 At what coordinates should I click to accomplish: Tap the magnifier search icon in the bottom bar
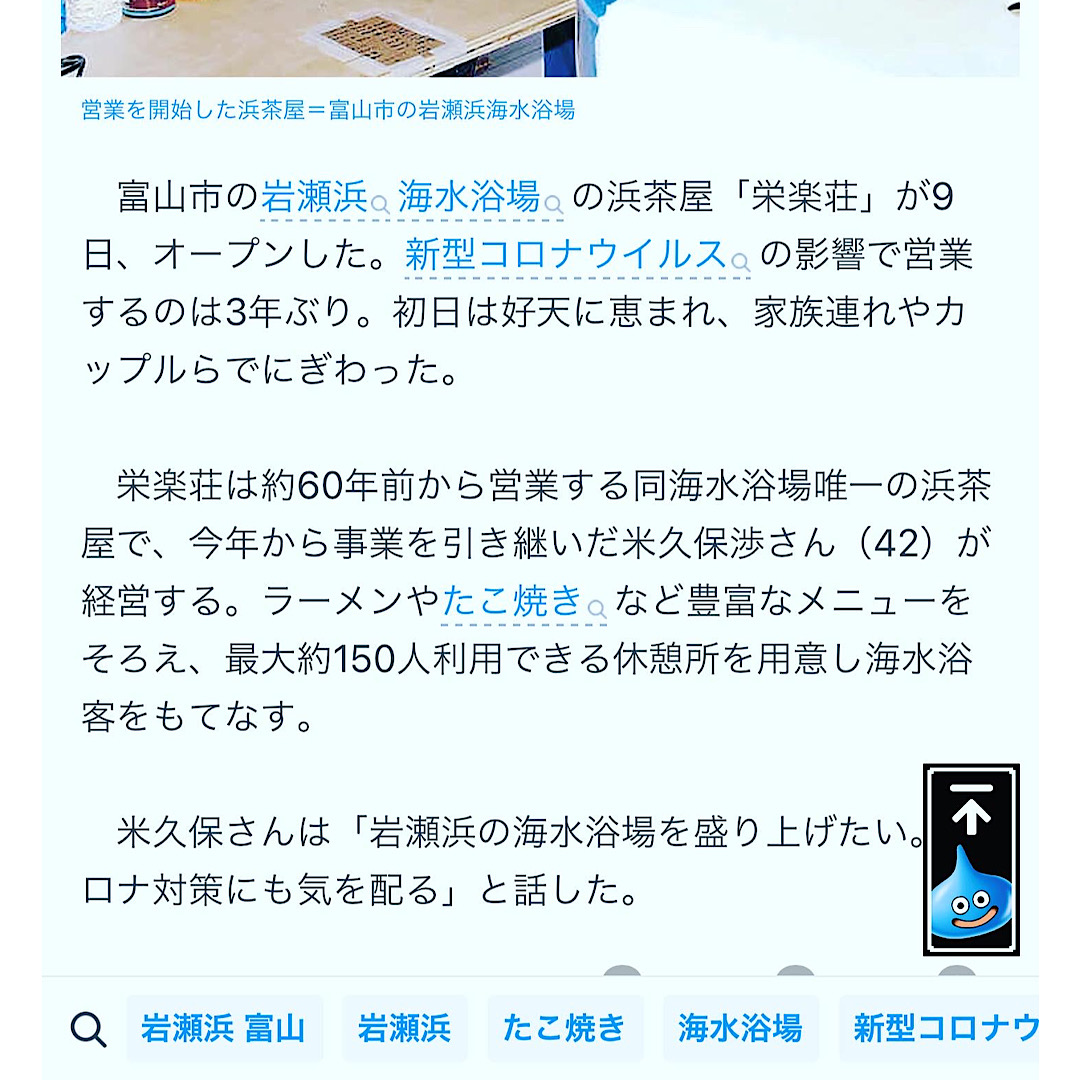coord(89,1028)
